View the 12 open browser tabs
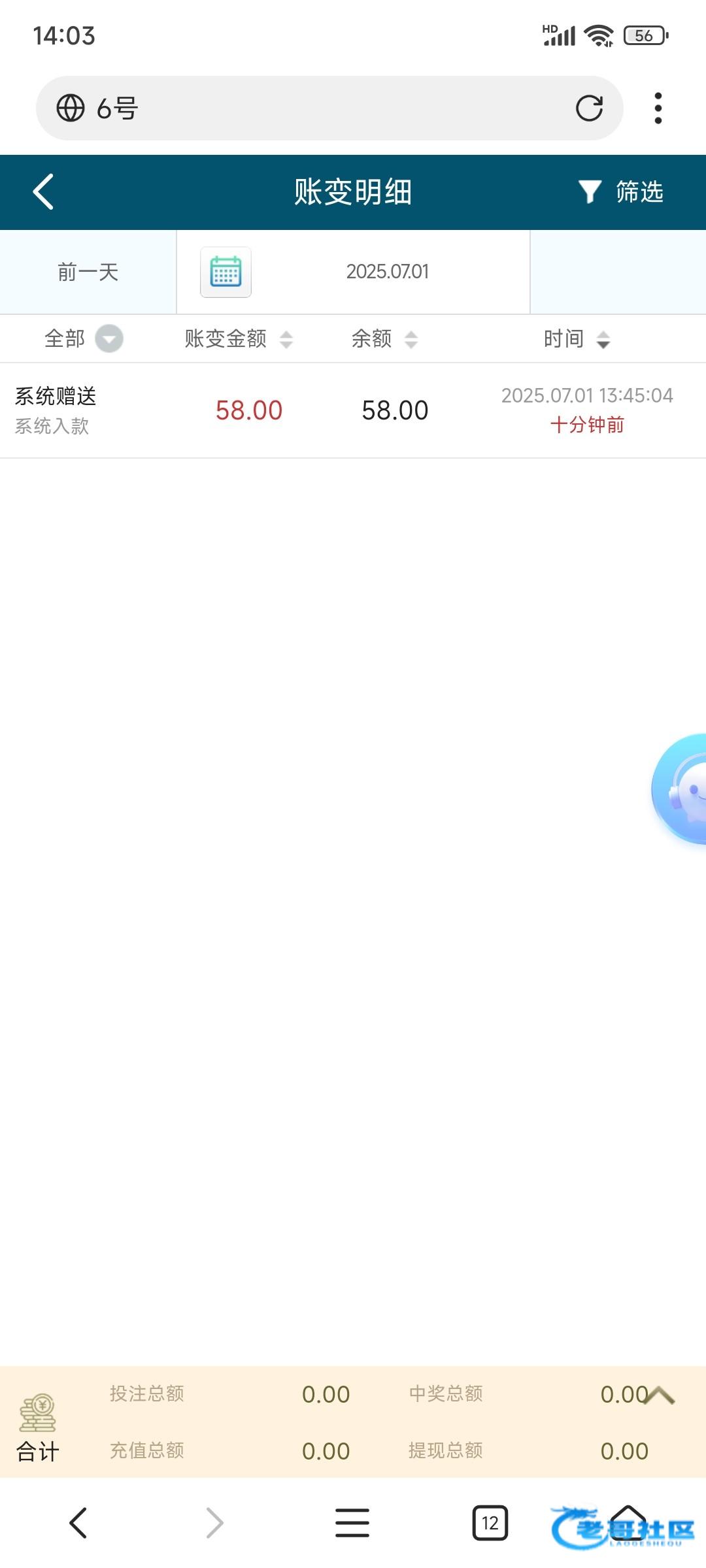The height and width of the screenshot is (1568, 706). pyautogui.click(x=490, y=1523)
